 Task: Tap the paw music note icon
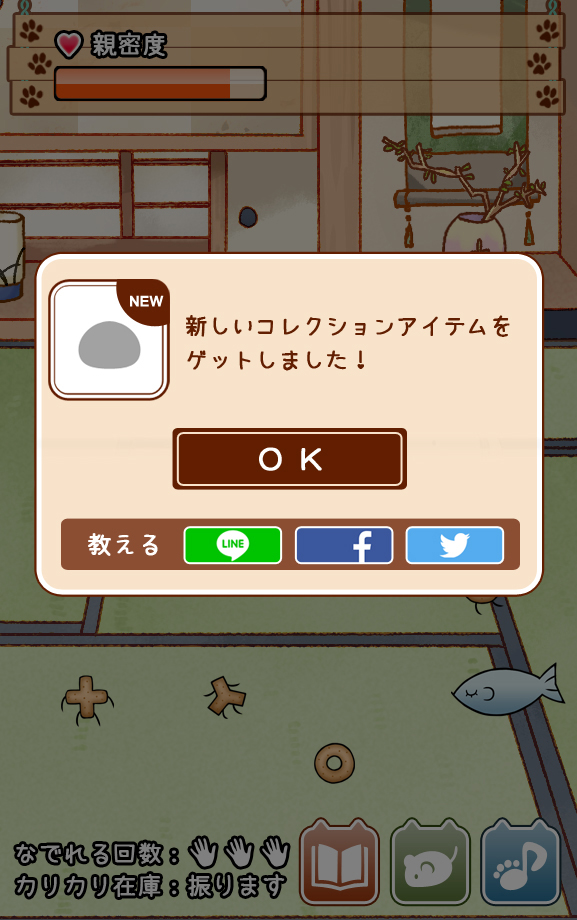tap(521, 862)
